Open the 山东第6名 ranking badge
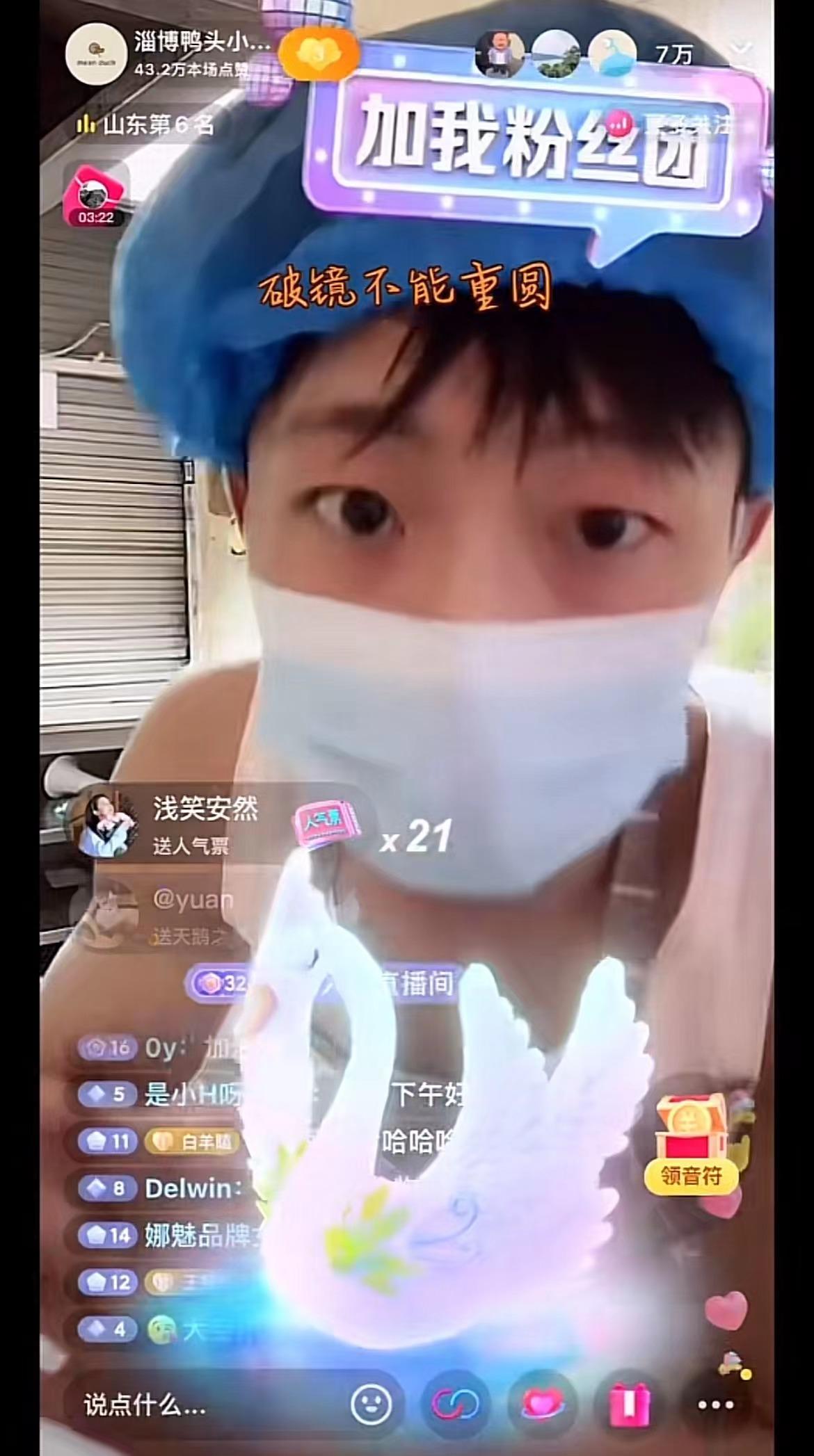The image size is (814, 1456). point(146,125)
